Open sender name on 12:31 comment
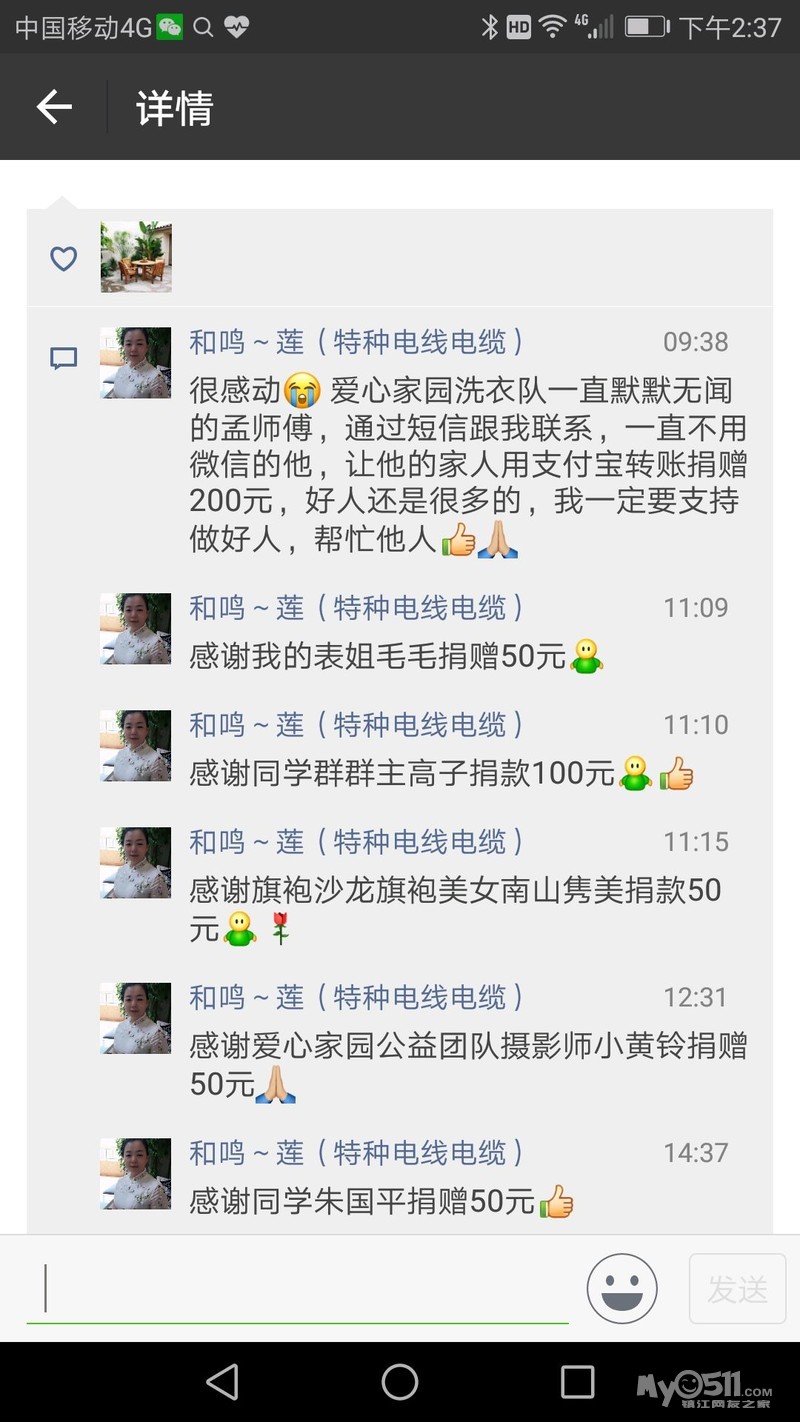 tap(356, 997)
